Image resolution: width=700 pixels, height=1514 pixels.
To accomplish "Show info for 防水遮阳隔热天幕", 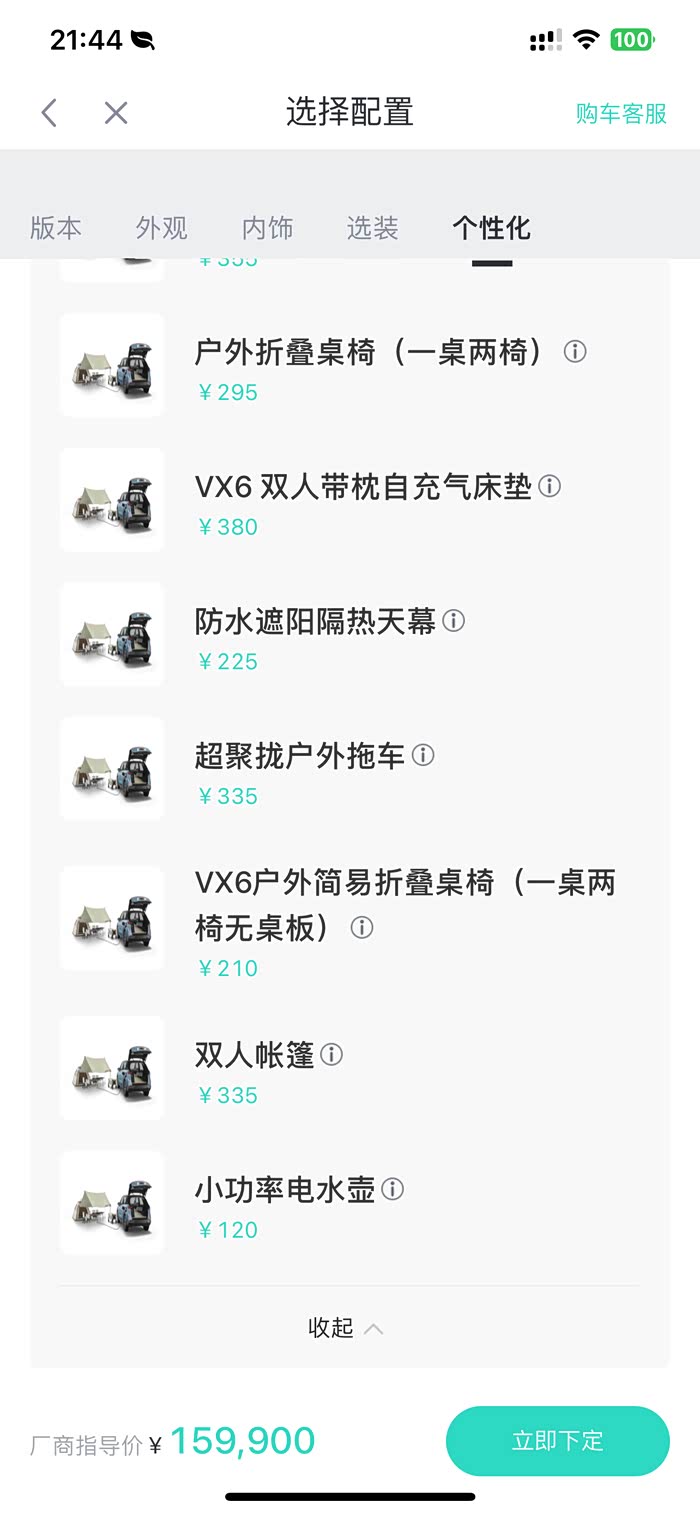I will pos(454,621).
